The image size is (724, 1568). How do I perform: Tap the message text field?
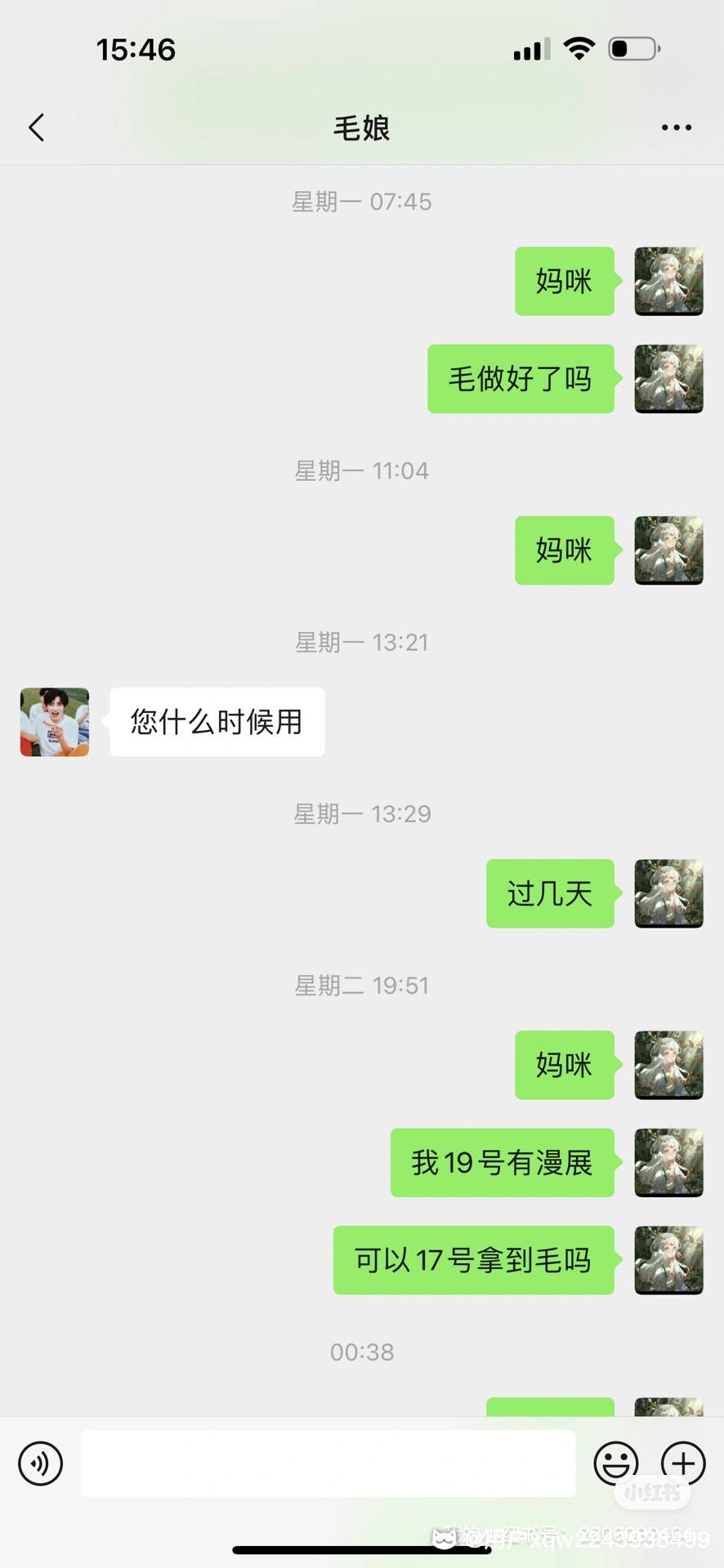328,1463
